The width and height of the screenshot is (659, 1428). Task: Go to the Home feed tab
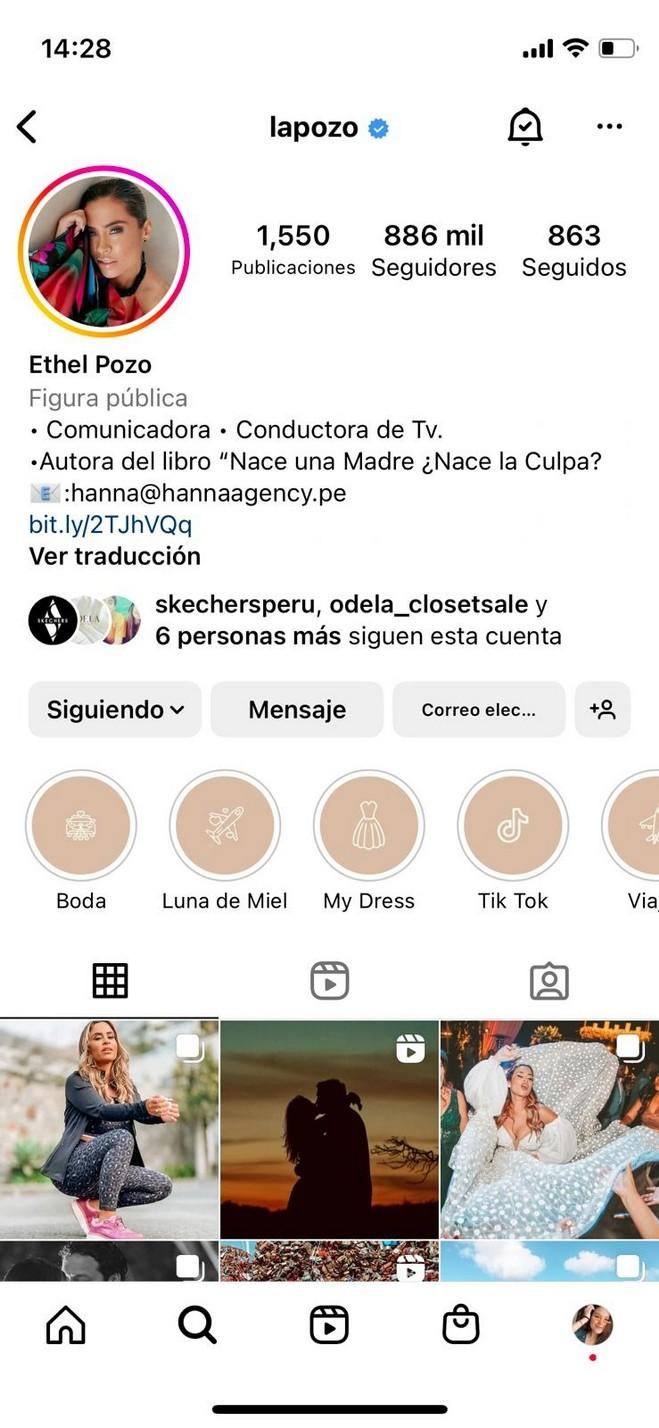pyautogui.click(x=66, y=1325)
